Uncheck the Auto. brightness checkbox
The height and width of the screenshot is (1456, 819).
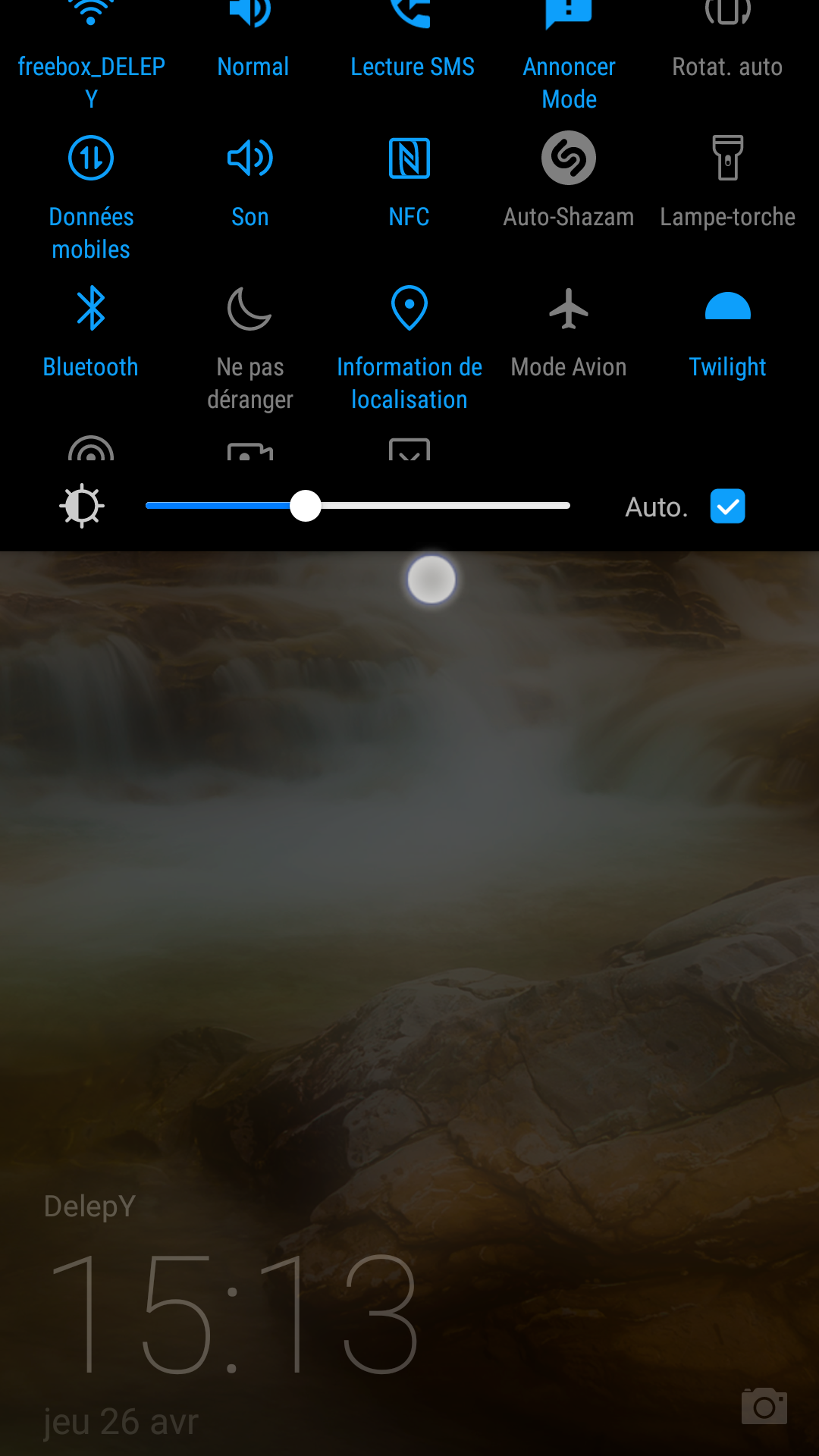click(x=727, y=507)
